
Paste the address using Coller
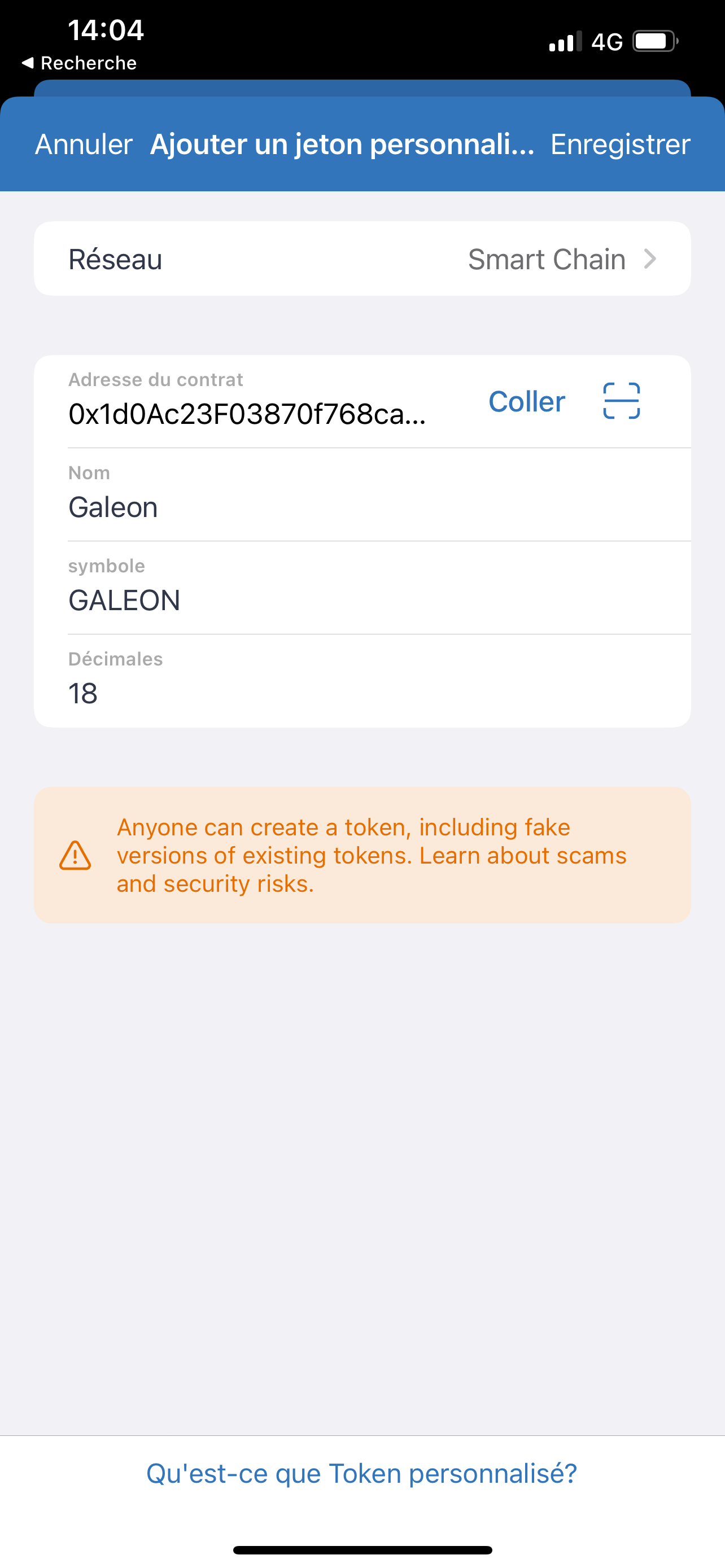(527, 402)
